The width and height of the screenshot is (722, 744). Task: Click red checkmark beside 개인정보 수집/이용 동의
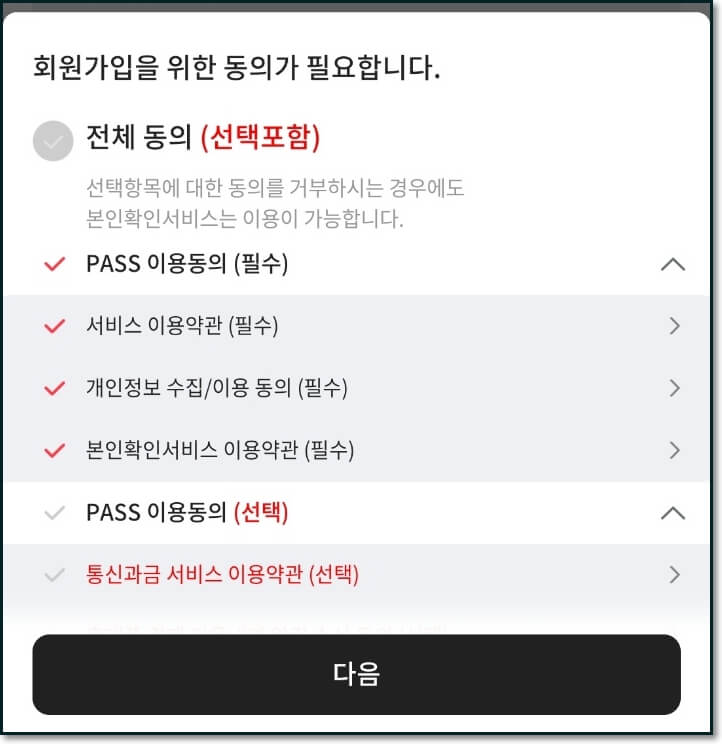pos(55,389)
